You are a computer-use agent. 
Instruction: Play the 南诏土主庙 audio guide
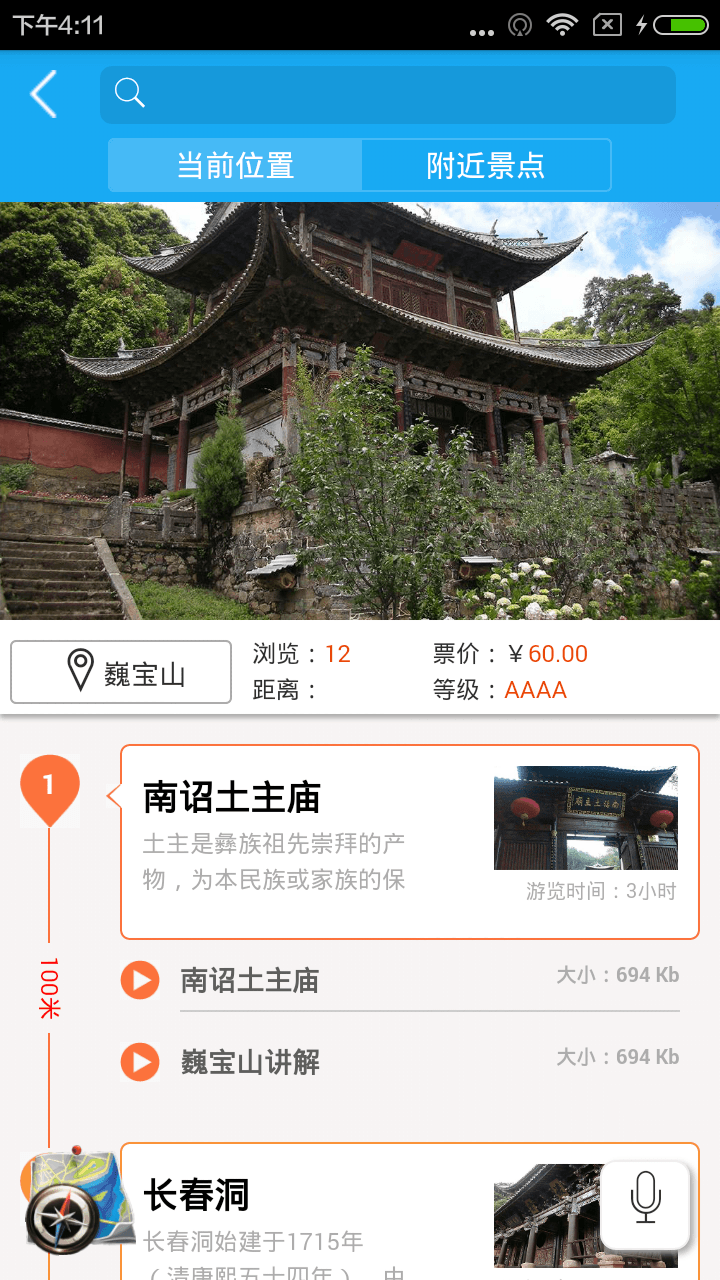[x=140, y=980]
